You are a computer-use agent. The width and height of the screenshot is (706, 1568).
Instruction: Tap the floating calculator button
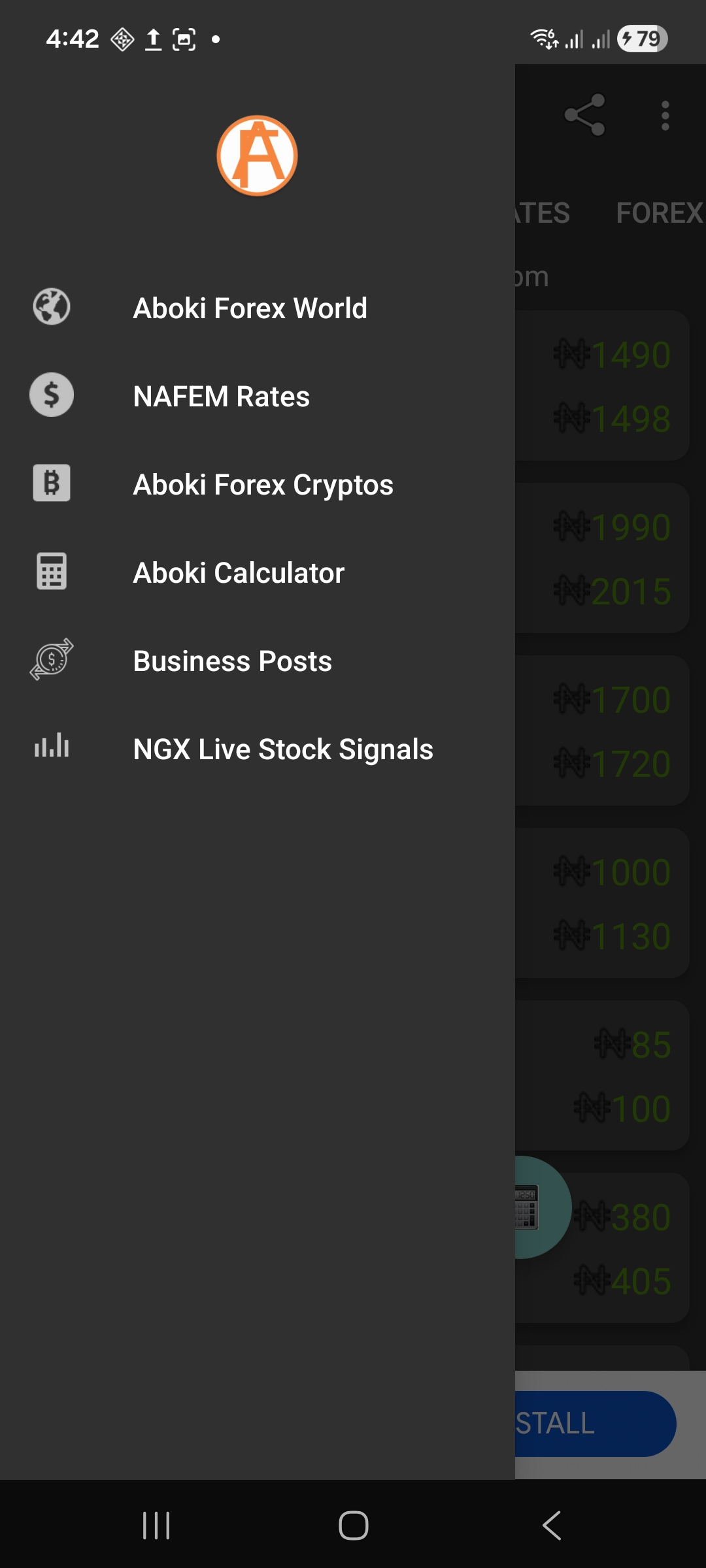click(x=541, y=1207)
